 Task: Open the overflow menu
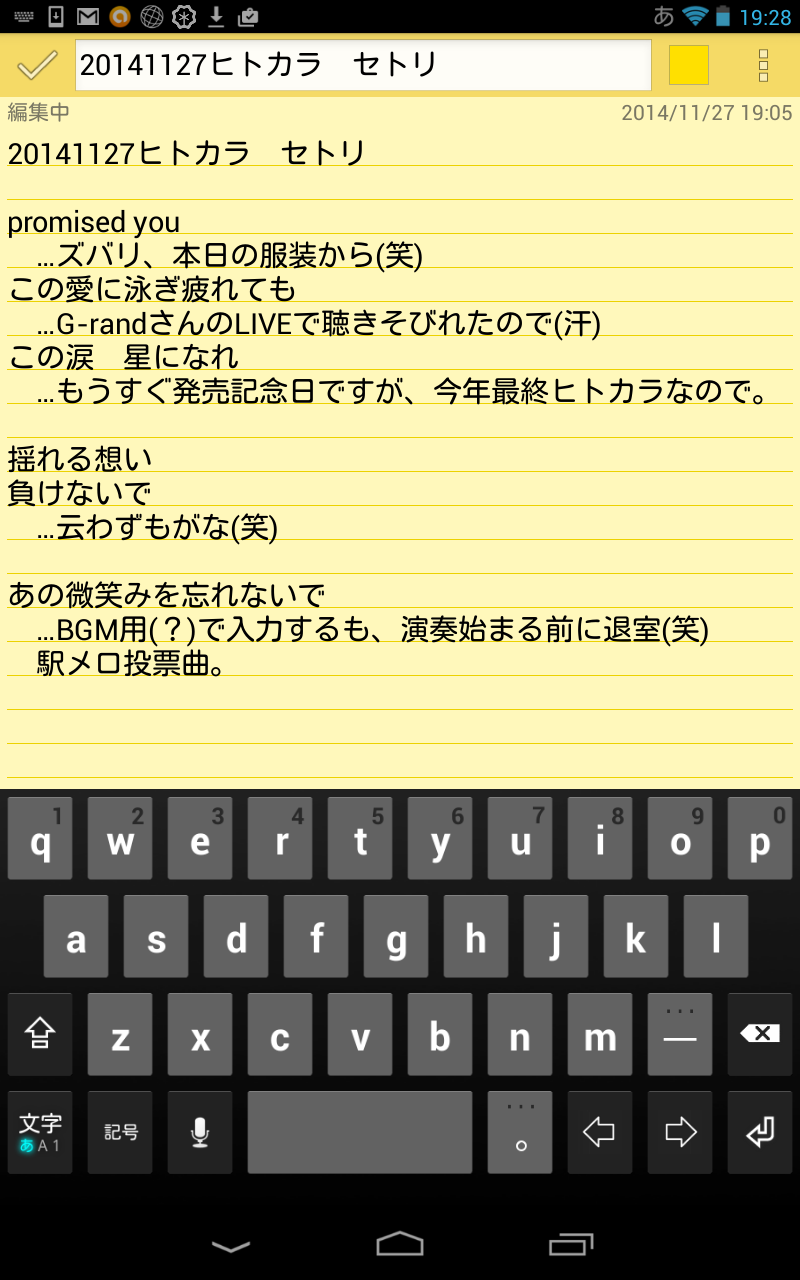click(x=763, y=65)
